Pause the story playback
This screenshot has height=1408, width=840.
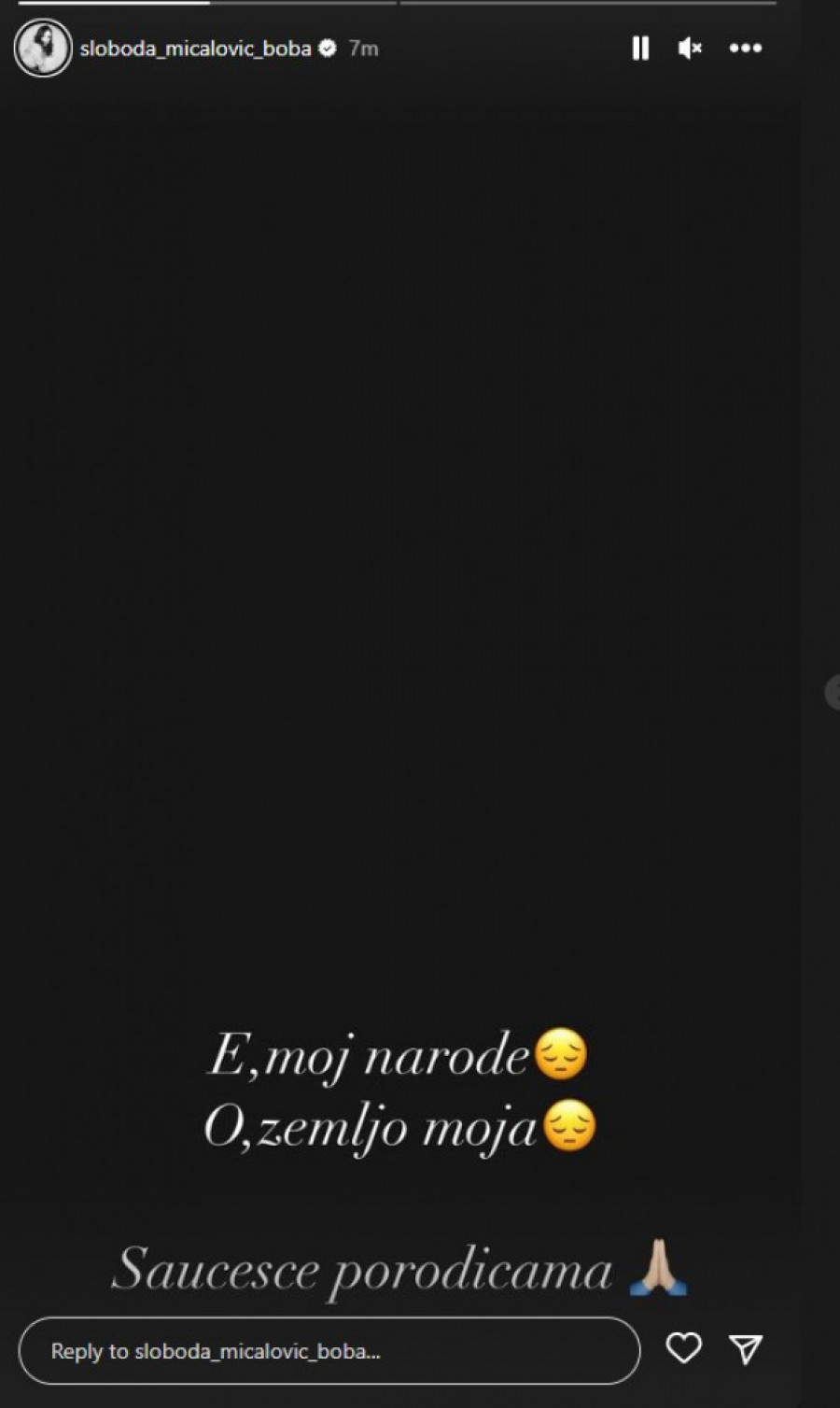[x=640, y=49]
